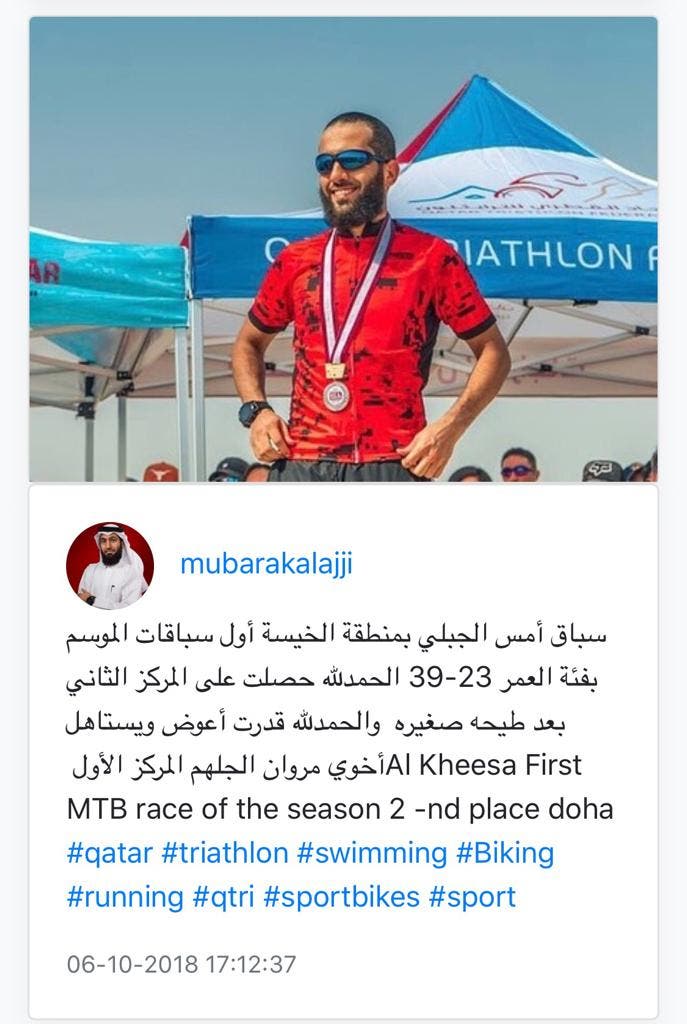Image resolution: width=687 pixels, height=1024 pixels.
Task: Open the #running hashtag
Action: (125, 896)
